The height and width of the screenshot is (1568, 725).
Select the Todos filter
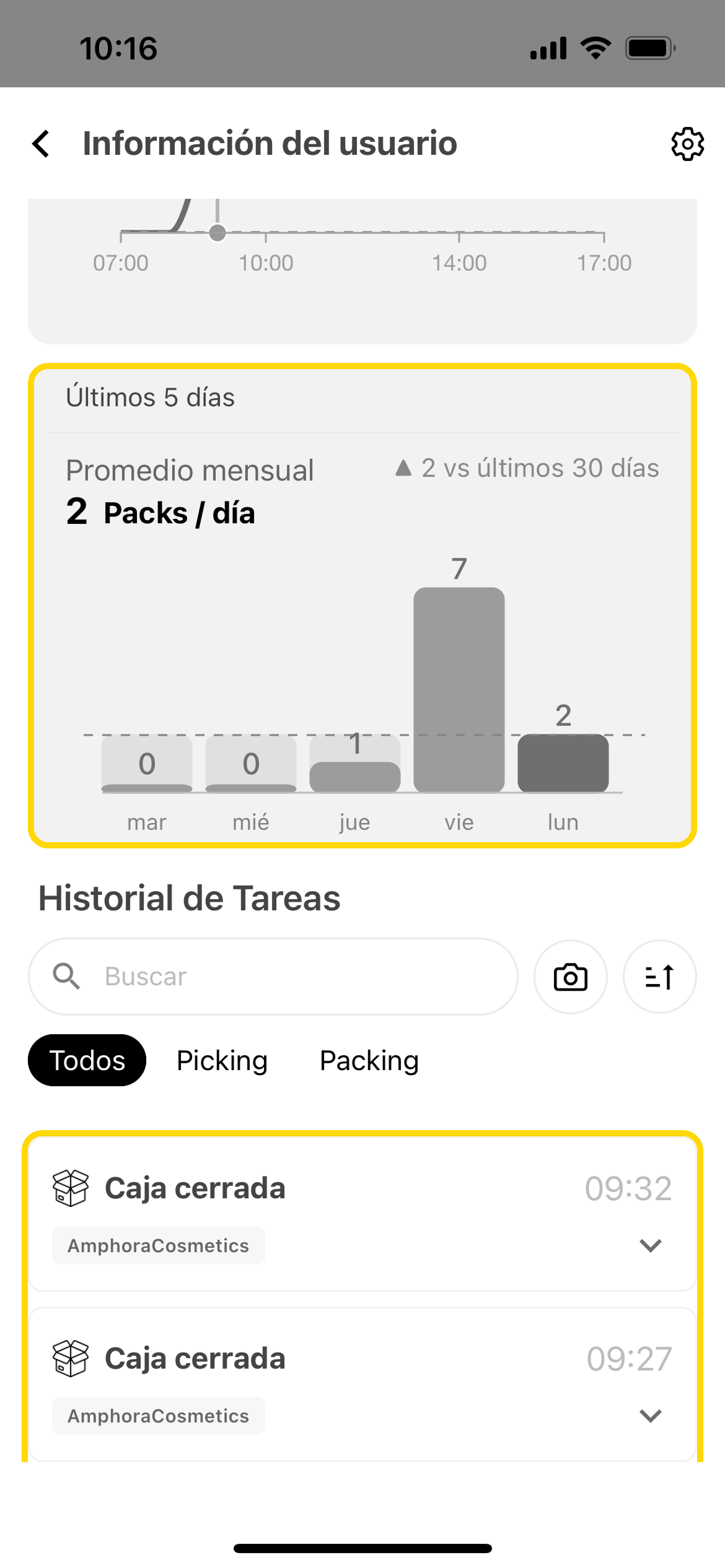(x=87, y=1060)
